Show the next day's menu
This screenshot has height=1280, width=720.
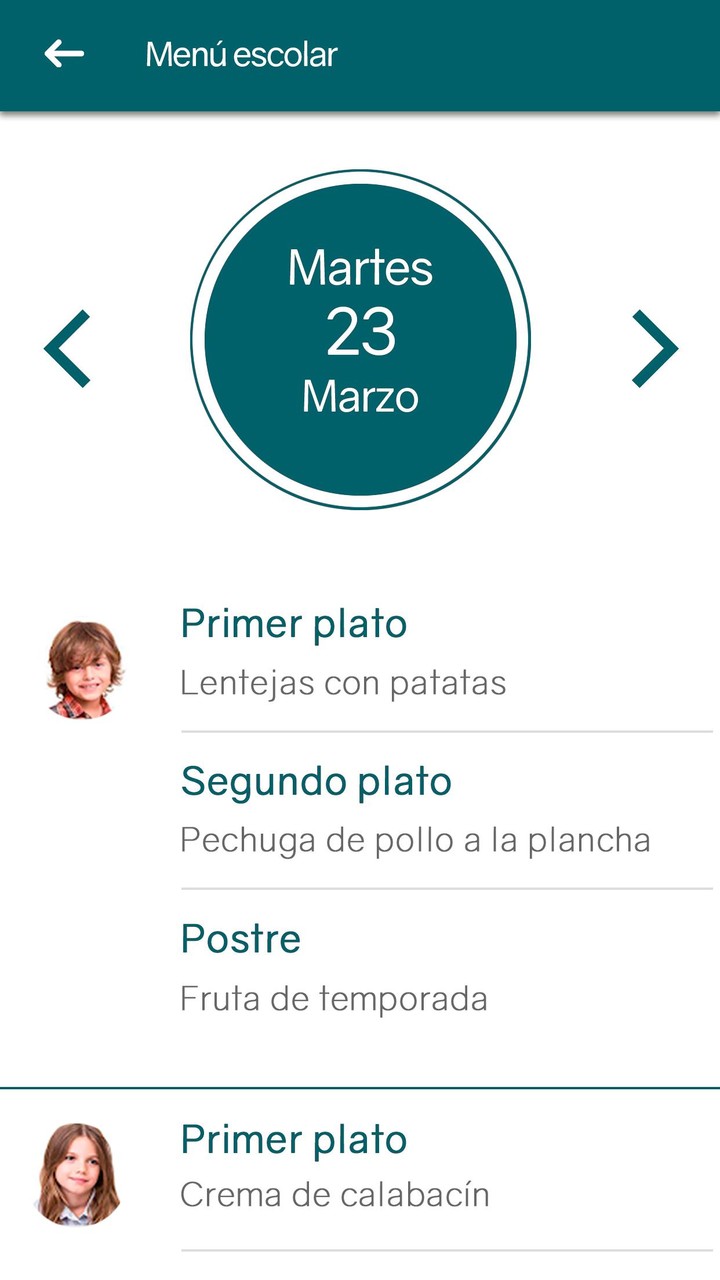click(654, 348)
